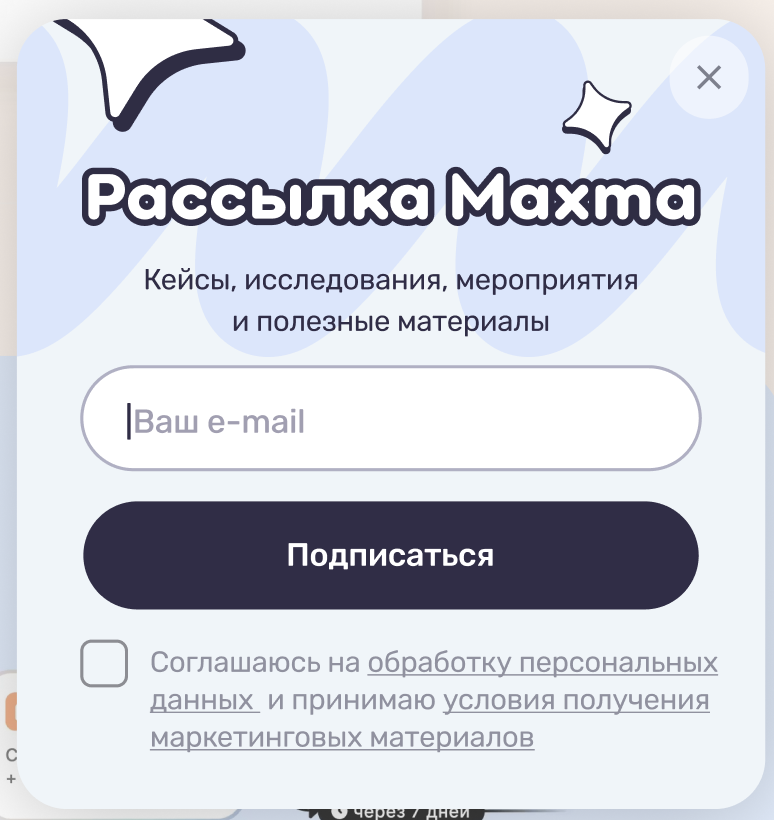774x820 pixels.
Task: Open the обработку персональных данных link
Action: 542,663
